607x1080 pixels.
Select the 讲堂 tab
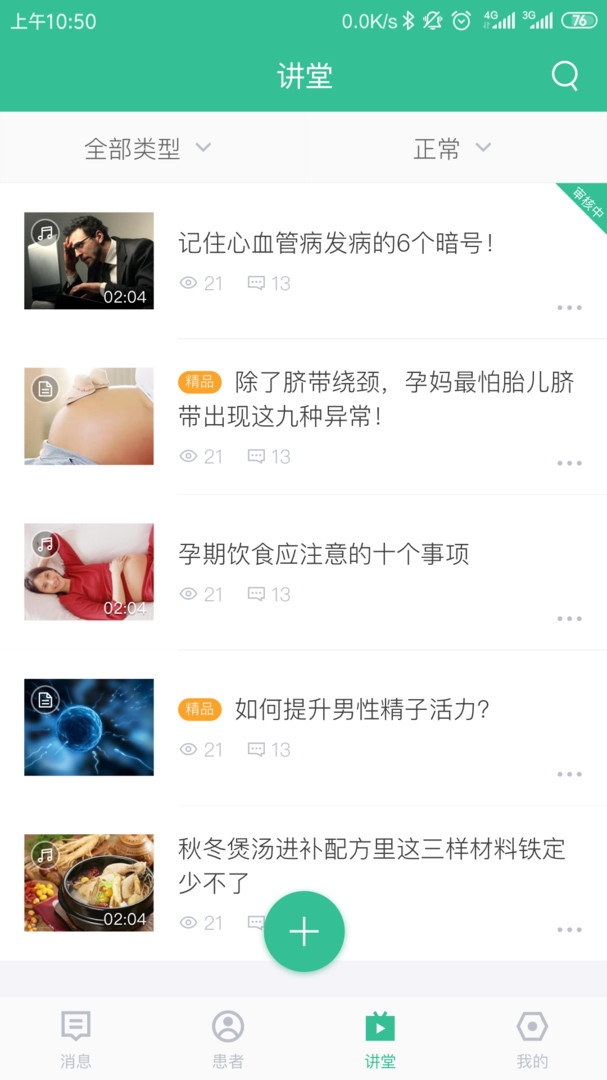[x=380, y=1038]
